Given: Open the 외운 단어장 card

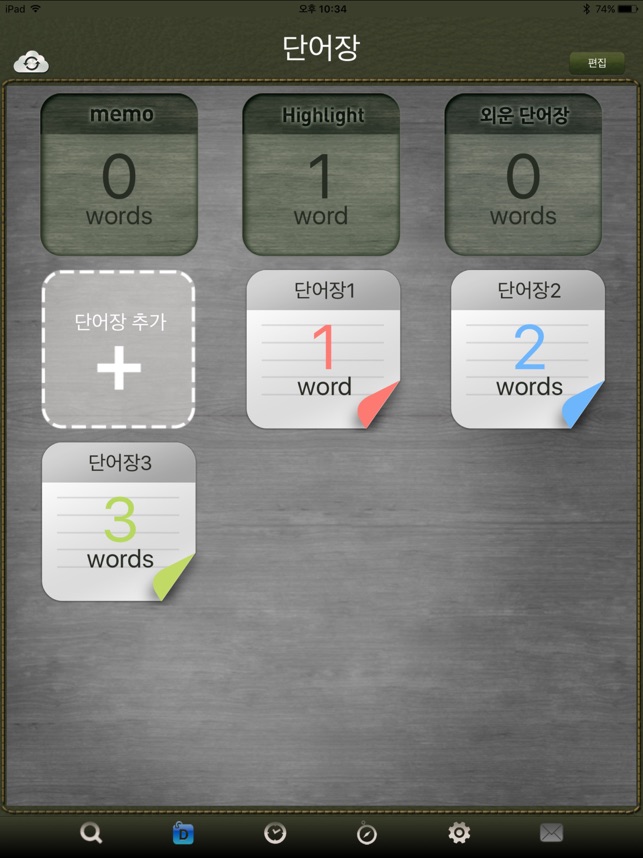Looking at the screenshot, I should point(523,175).
